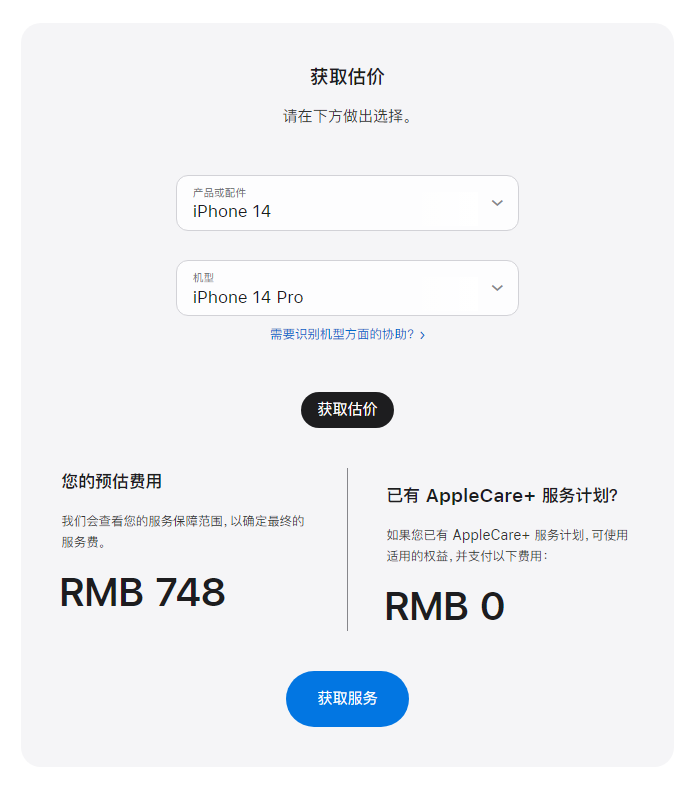Tap the blue 获取服务 button
Viewport: 692px width, 787px height.
click(347, 698)
